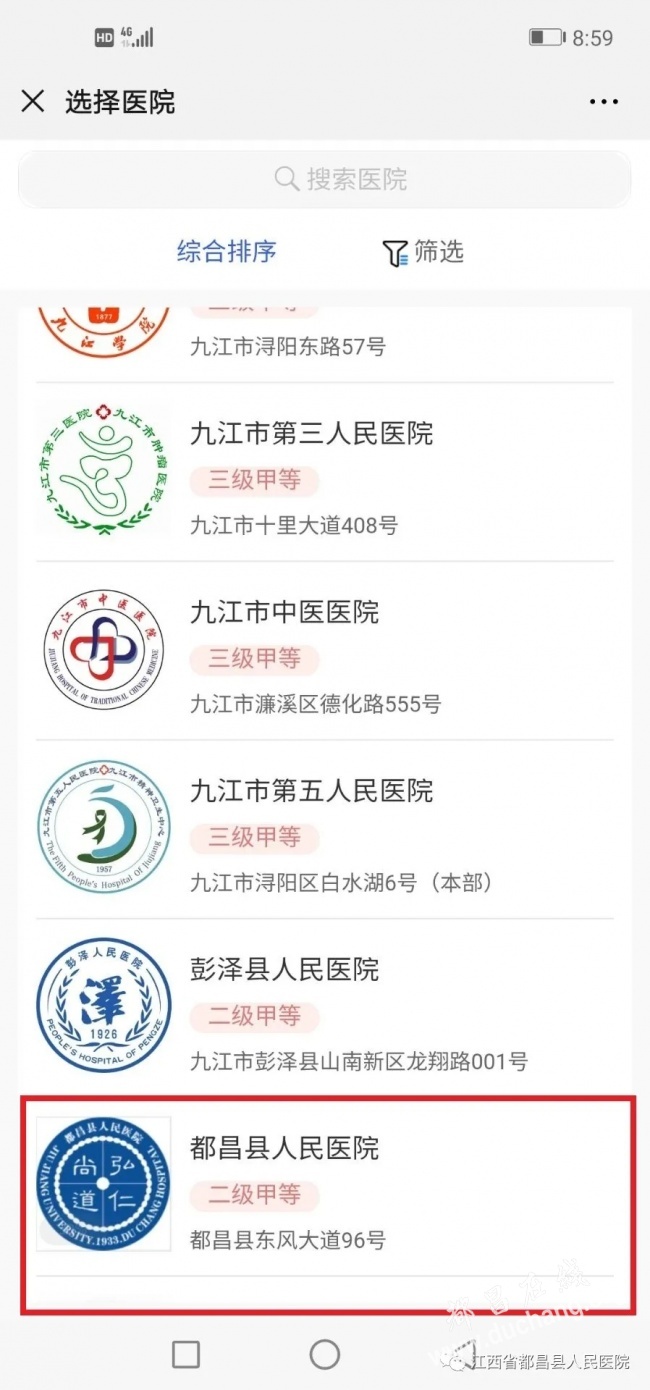The image size is (650, 1390).
Task: Show recent apps with the square button
Action: [186, 1354]
